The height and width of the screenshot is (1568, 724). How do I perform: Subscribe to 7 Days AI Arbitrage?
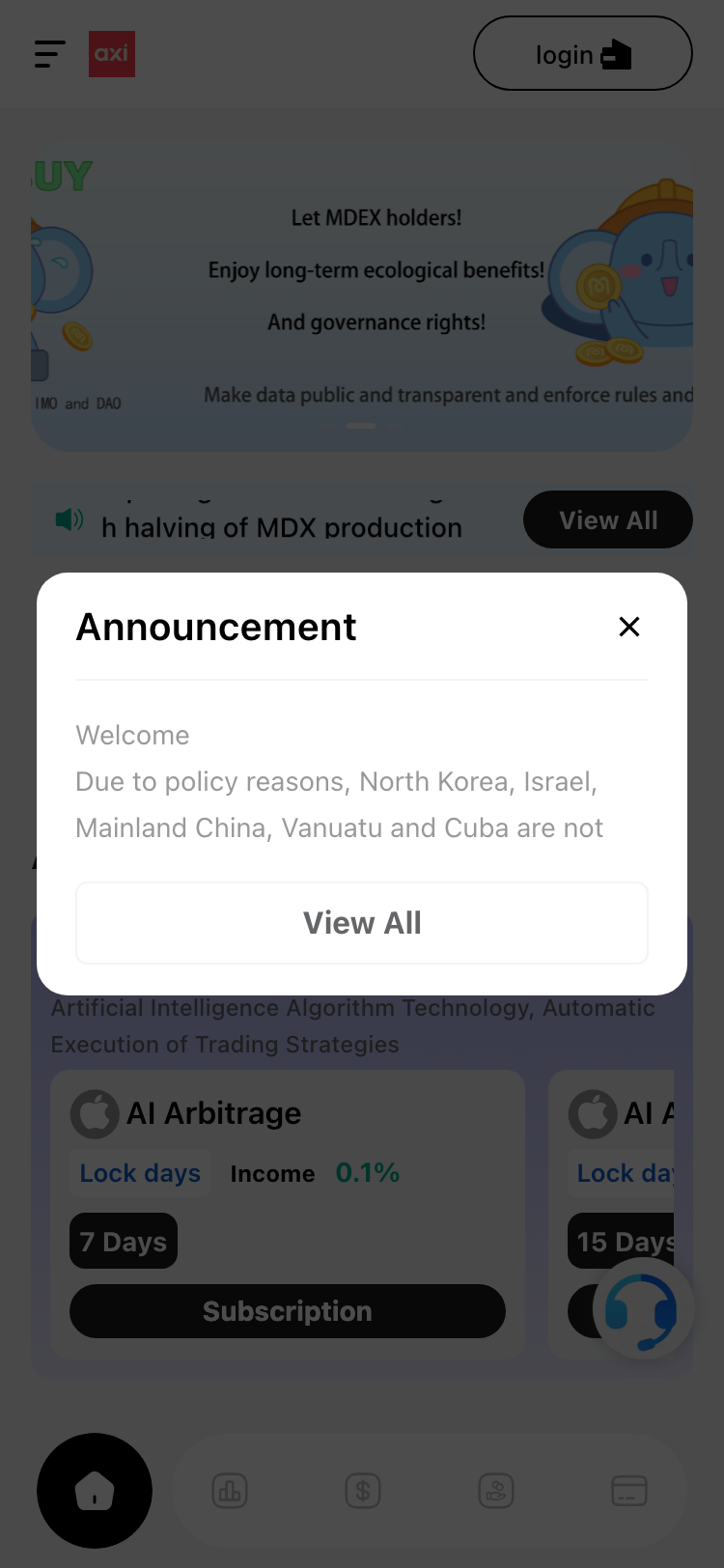[287, 1311]
